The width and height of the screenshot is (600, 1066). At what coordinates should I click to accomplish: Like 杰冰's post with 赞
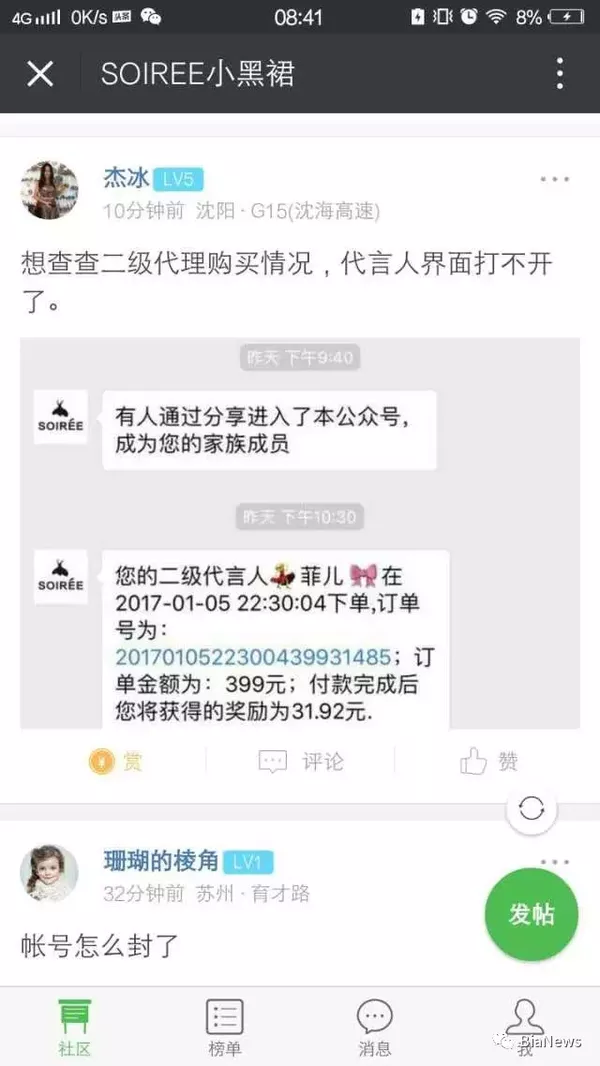(489, 762)
